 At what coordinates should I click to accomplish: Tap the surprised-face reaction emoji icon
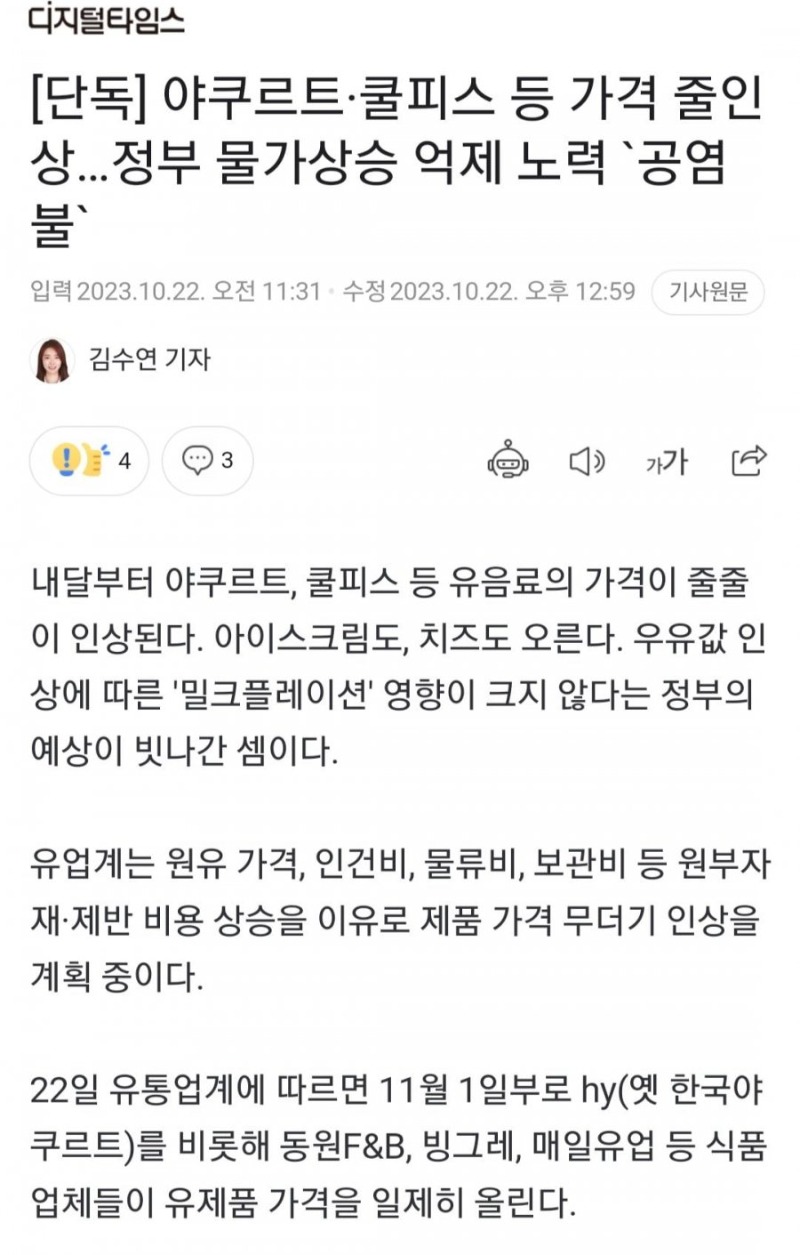click(66, 460)
